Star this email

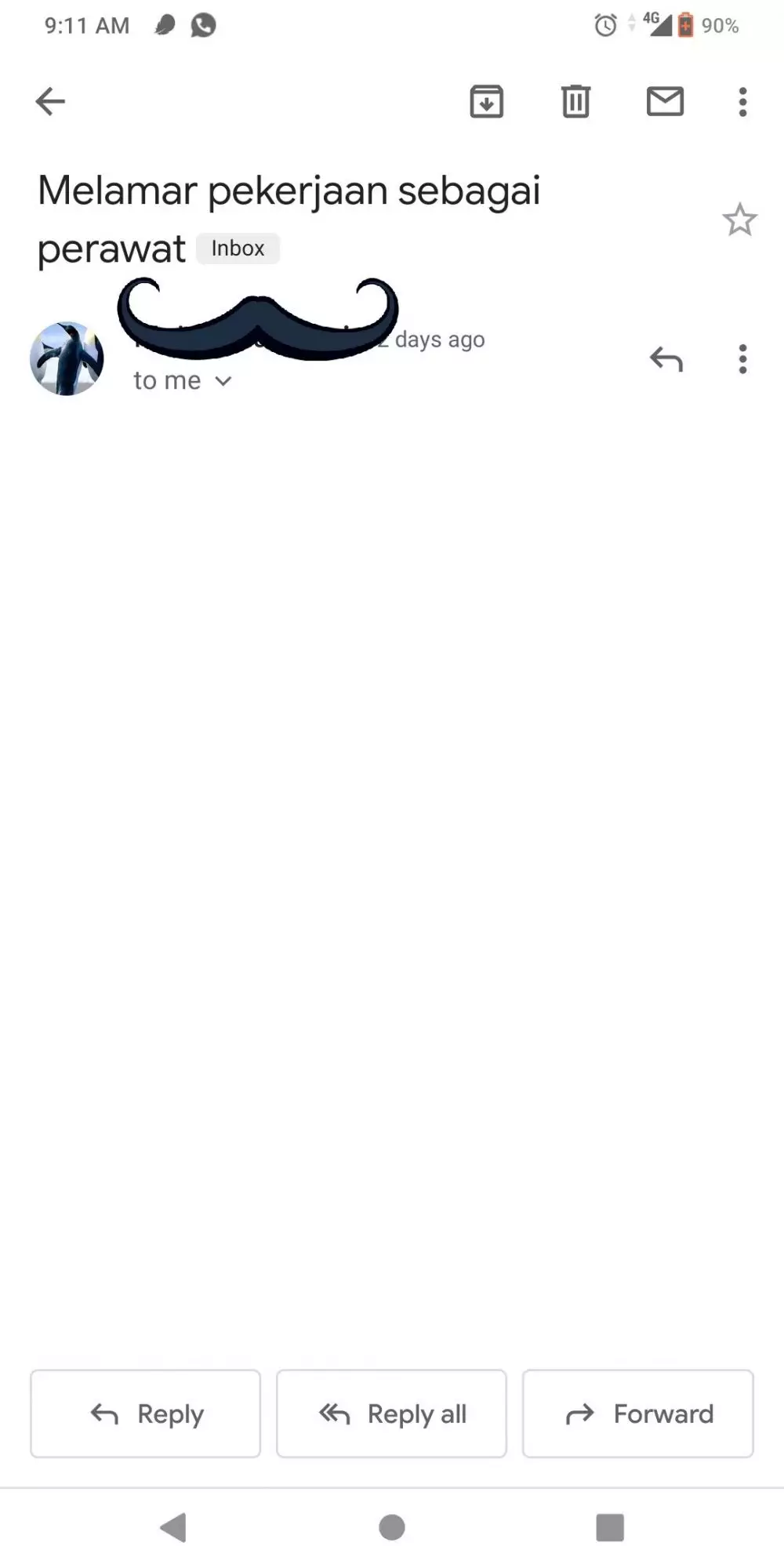(x=740, y=220)
